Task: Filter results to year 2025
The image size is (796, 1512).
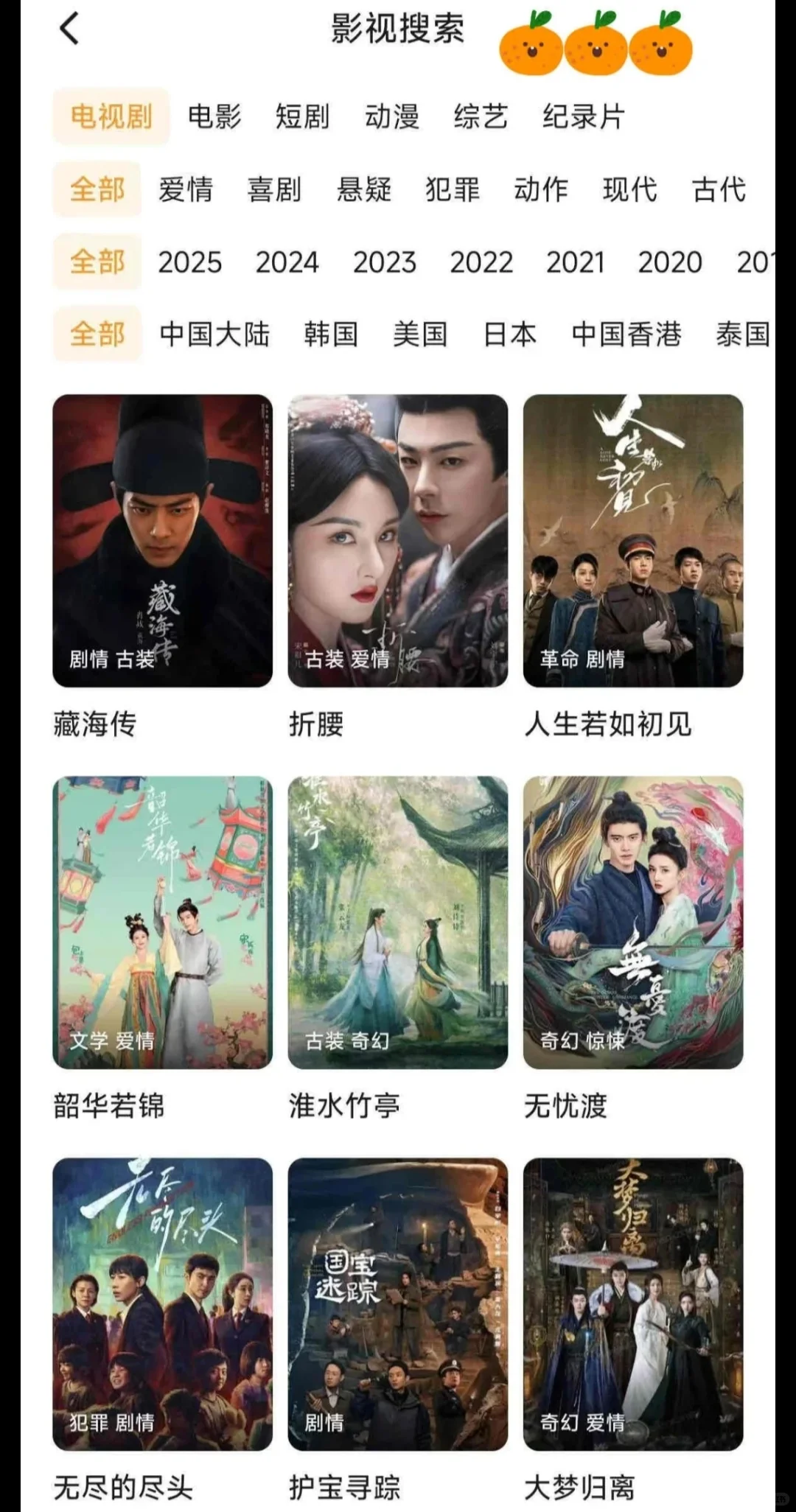Action: click(189, 262)
